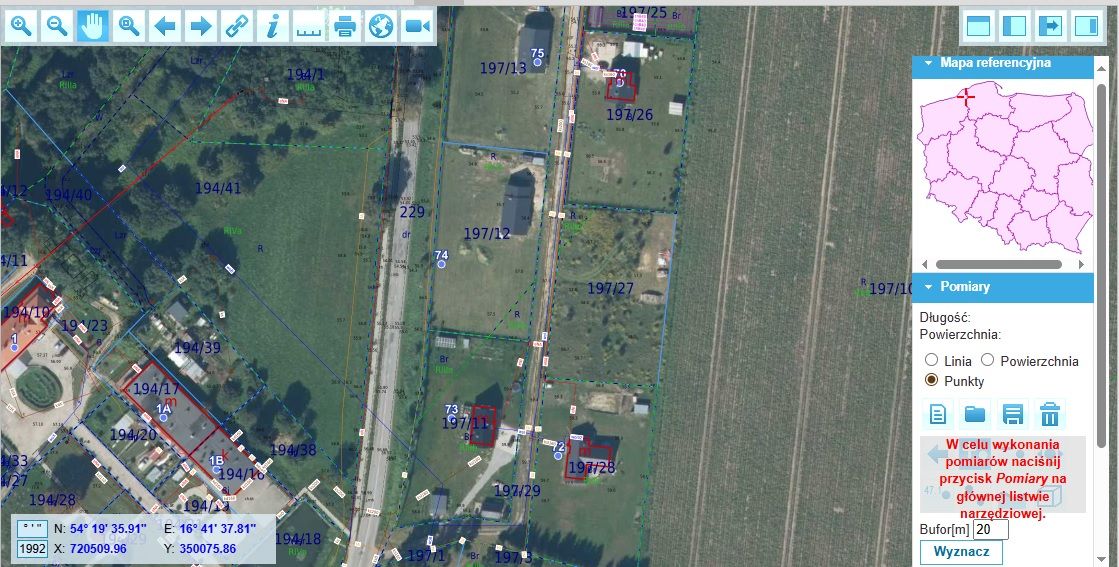This screenshot has width=1119, height=567.
Task: Activate the pan hand tool
Action: tap(93, 26)
